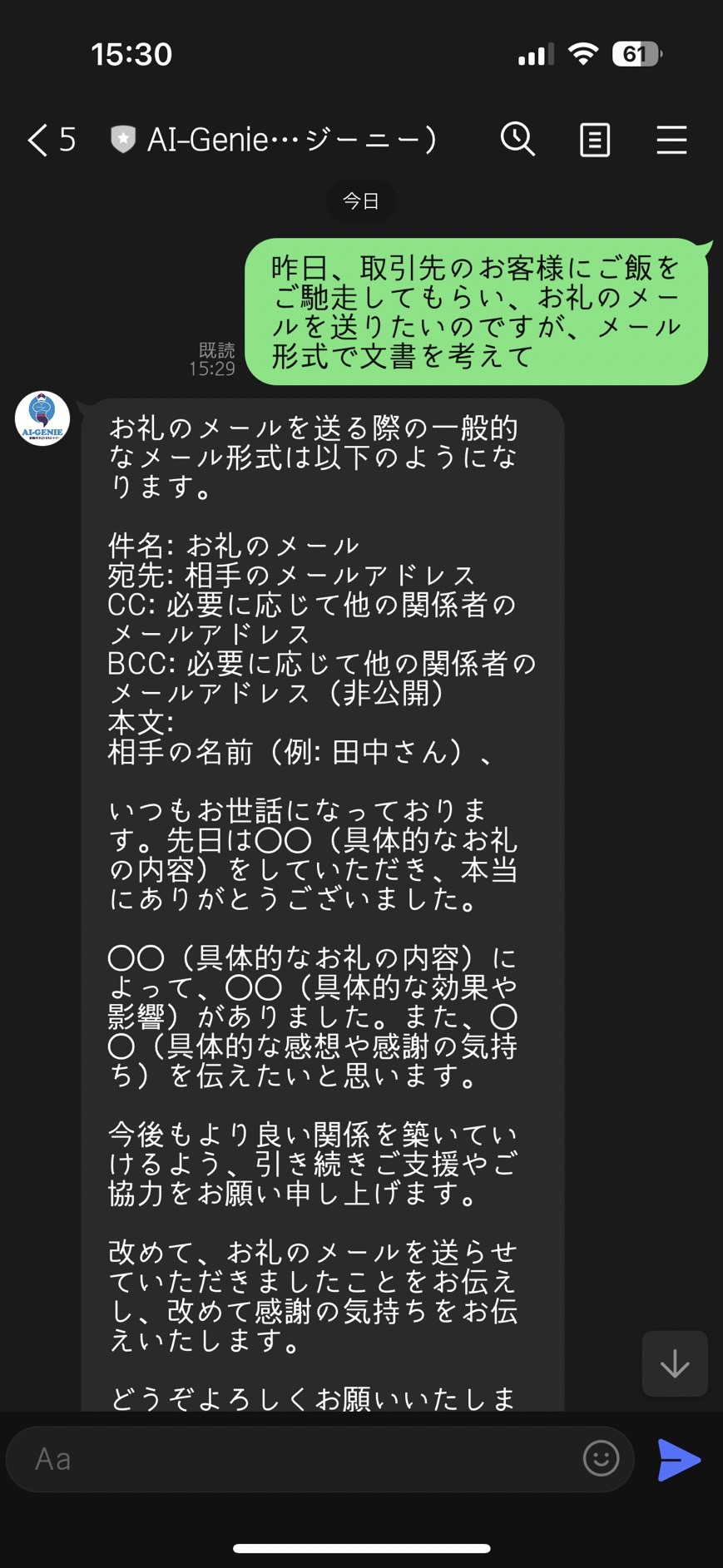Viewport: 723px width, 1568px height.
Task: Send the message with blue arrow
Action: [x=679, y=1460]
